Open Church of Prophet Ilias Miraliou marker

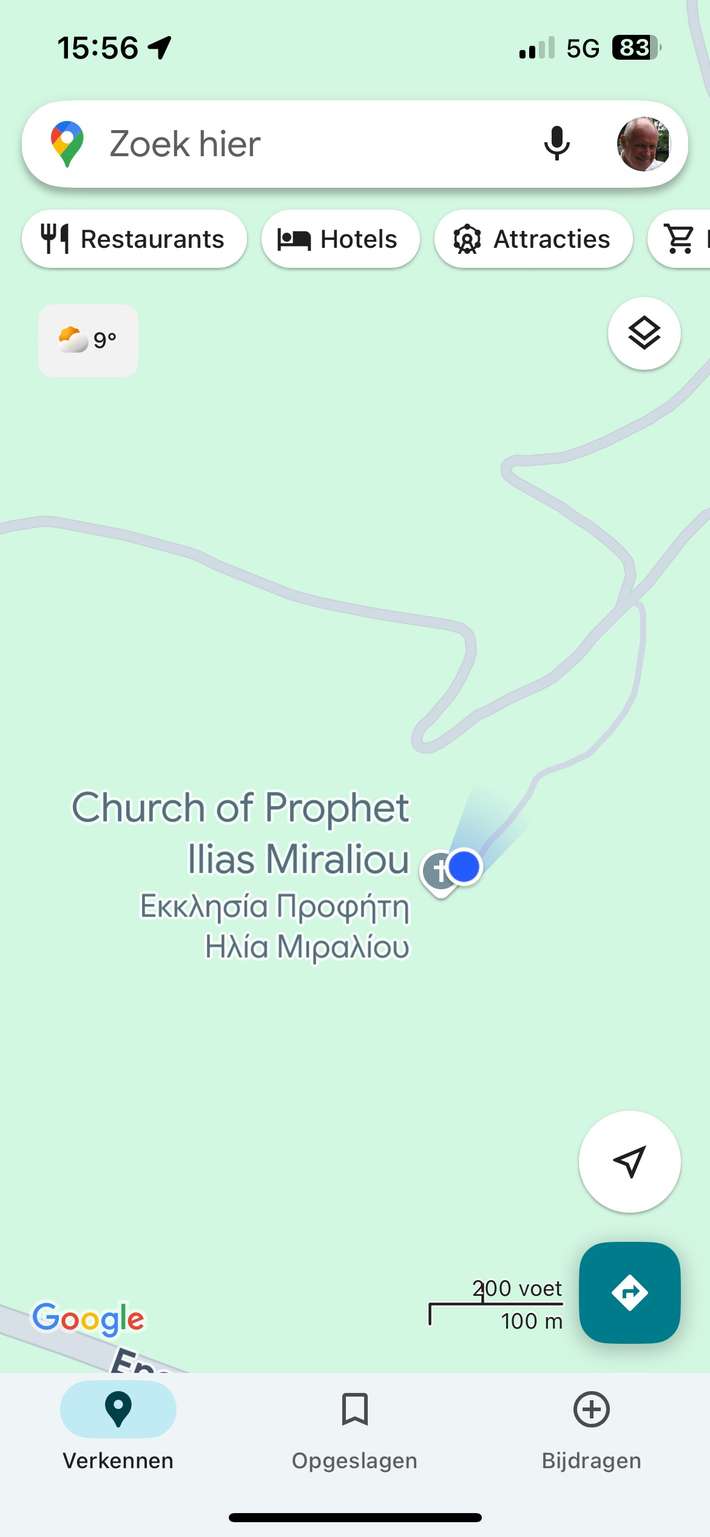pos(437,872)
